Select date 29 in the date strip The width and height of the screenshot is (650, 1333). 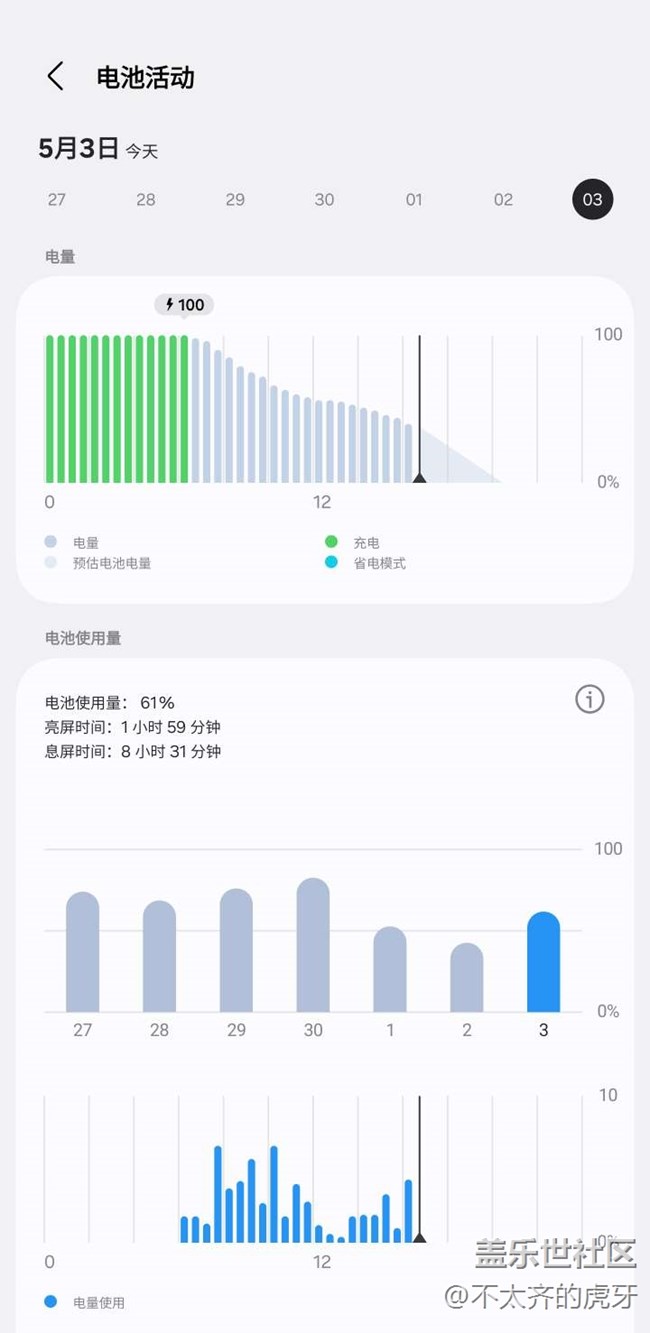pyautogui.click(x=235, y=199)
